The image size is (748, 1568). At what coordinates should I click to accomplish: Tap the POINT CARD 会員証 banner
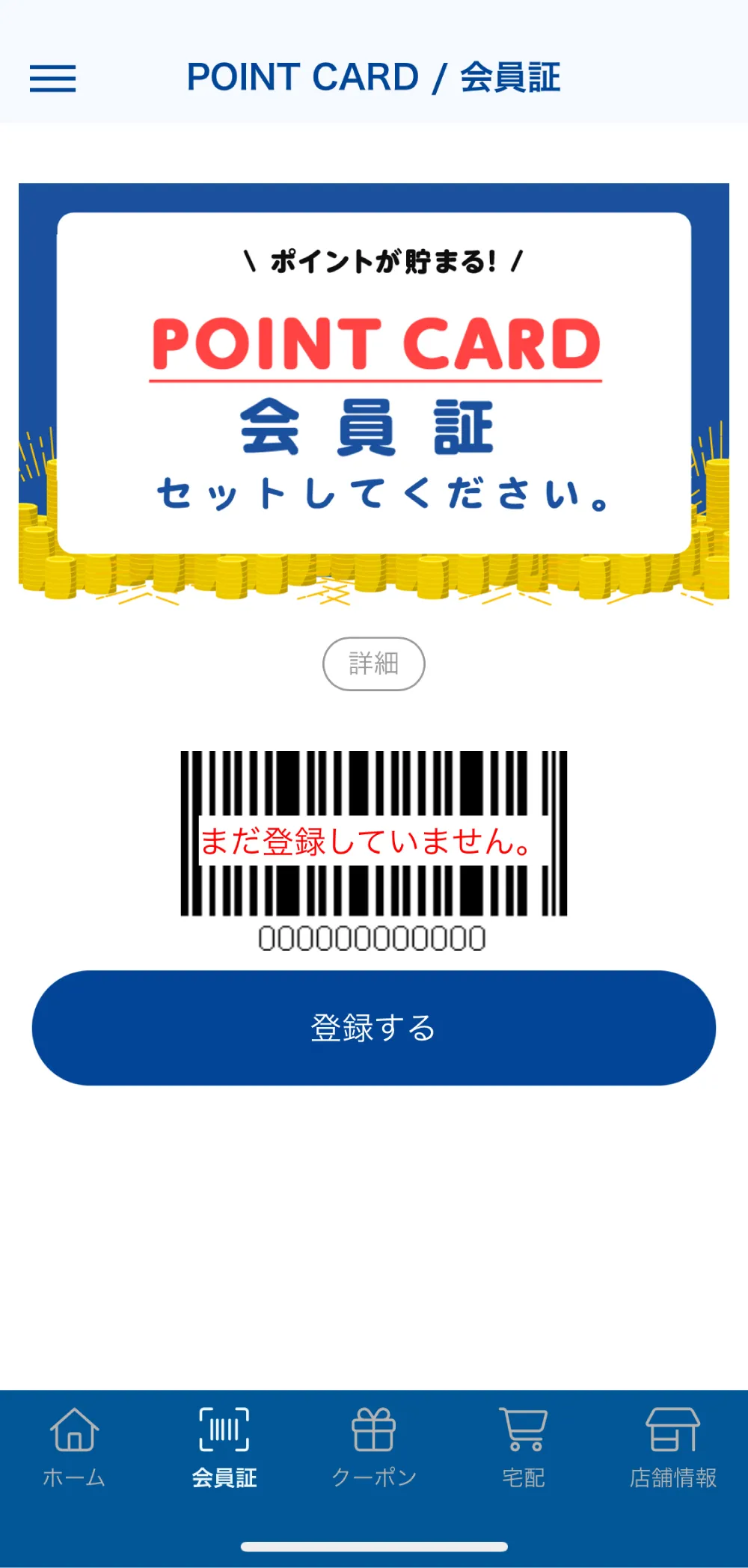(x=373, y=394)
